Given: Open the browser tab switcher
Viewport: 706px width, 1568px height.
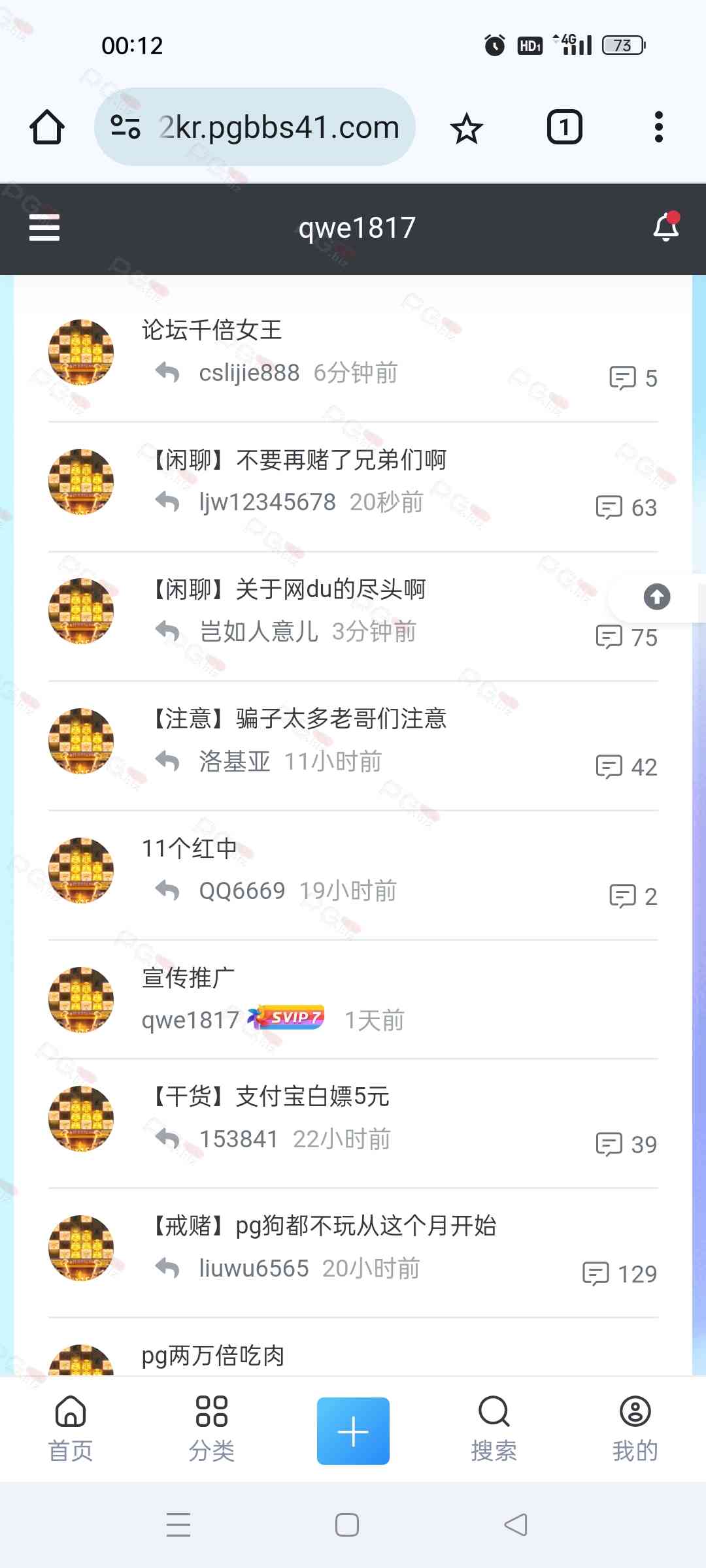Looking at the screenshot, I should (564, 127).
